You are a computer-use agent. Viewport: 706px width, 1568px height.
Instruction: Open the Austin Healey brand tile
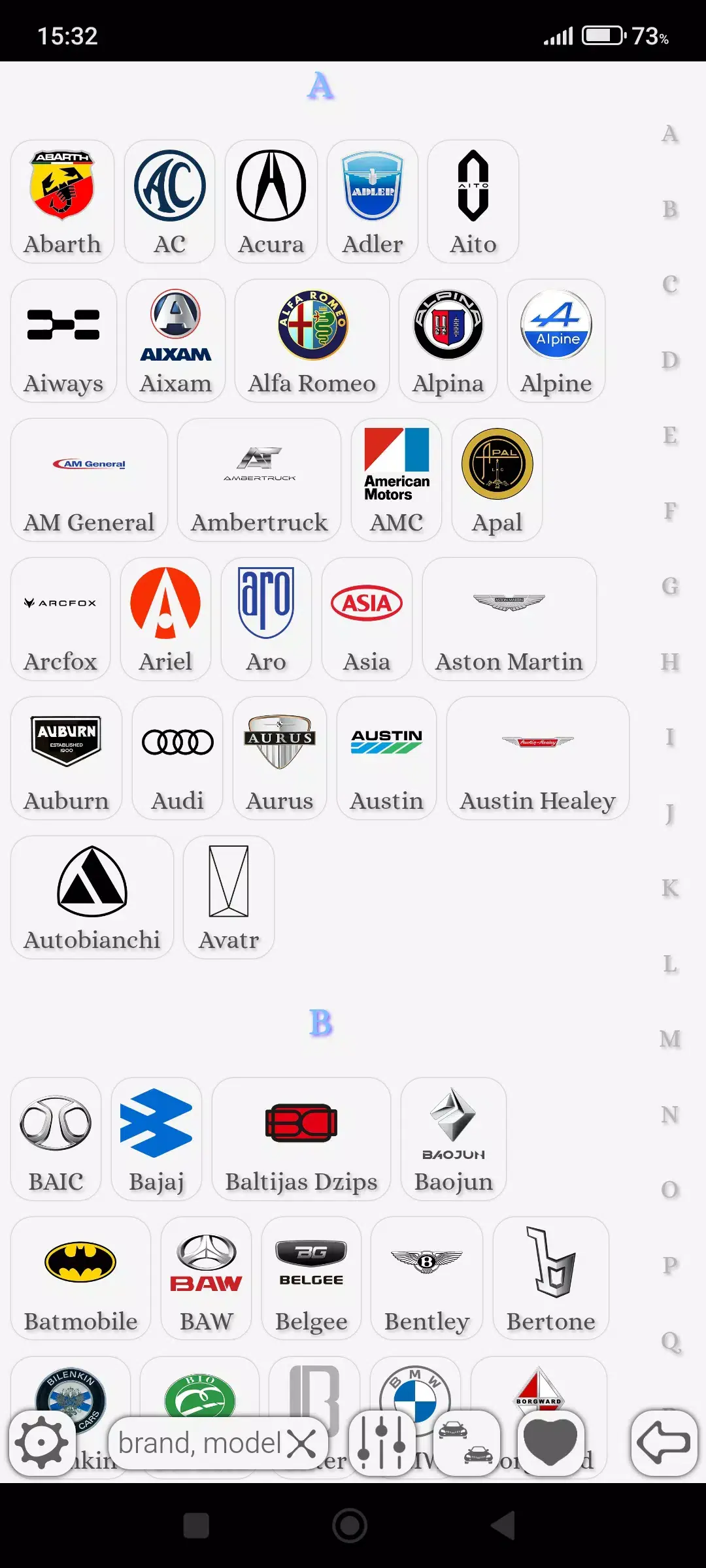[x=537, y=758]
